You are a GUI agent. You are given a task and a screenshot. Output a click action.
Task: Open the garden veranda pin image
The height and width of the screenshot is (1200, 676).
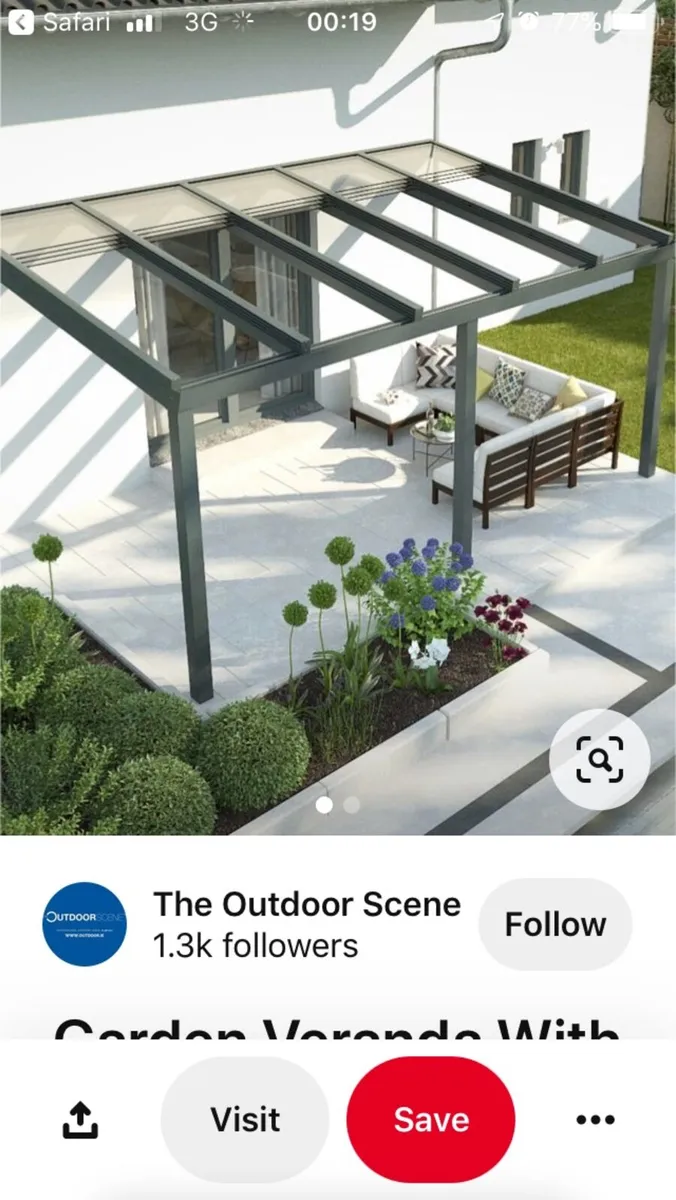pyautogui.click(x=338, y=420)
